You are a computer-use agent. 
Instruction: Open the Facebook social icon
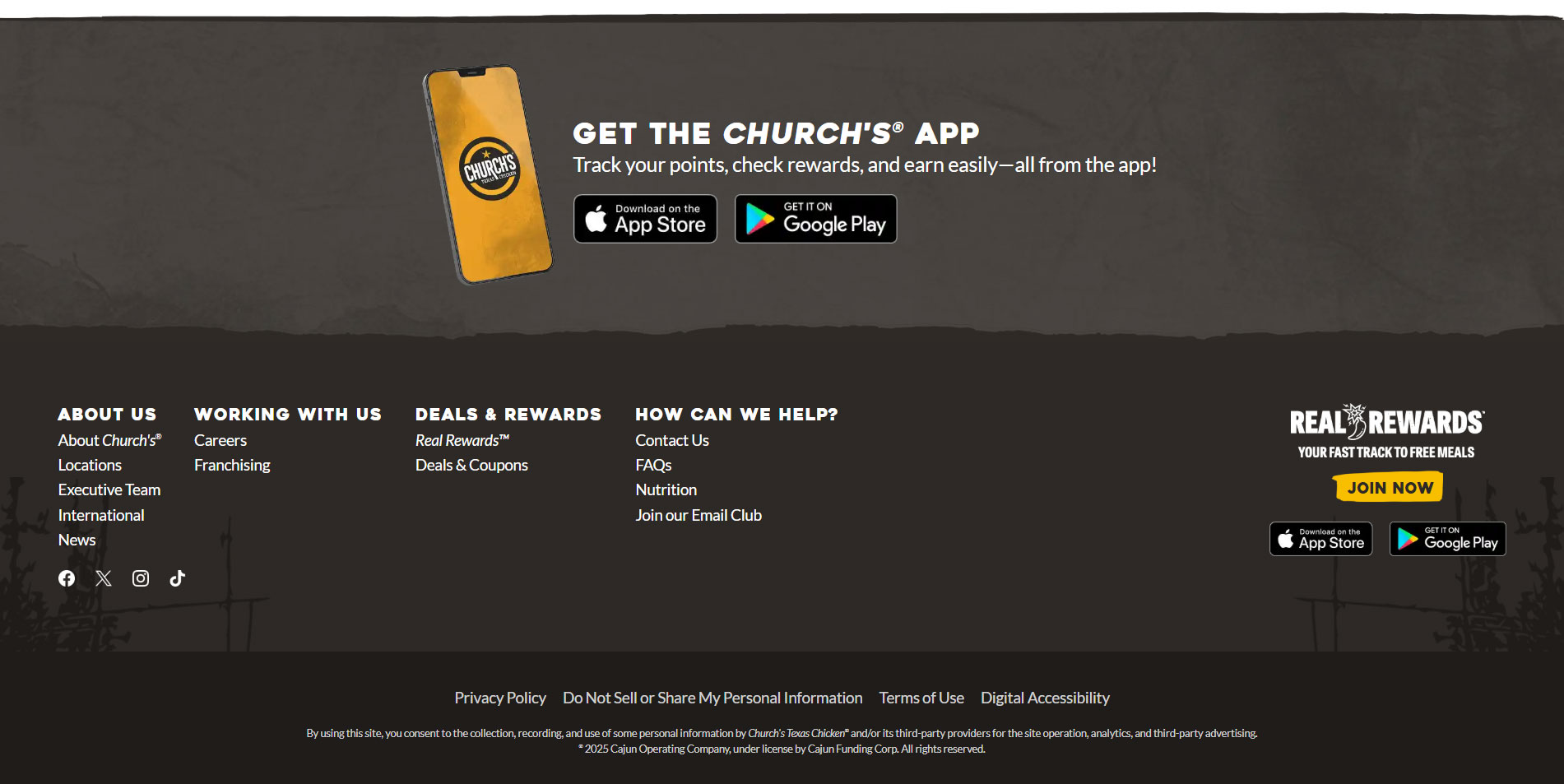pyautogui.click(x=67, y=578)
